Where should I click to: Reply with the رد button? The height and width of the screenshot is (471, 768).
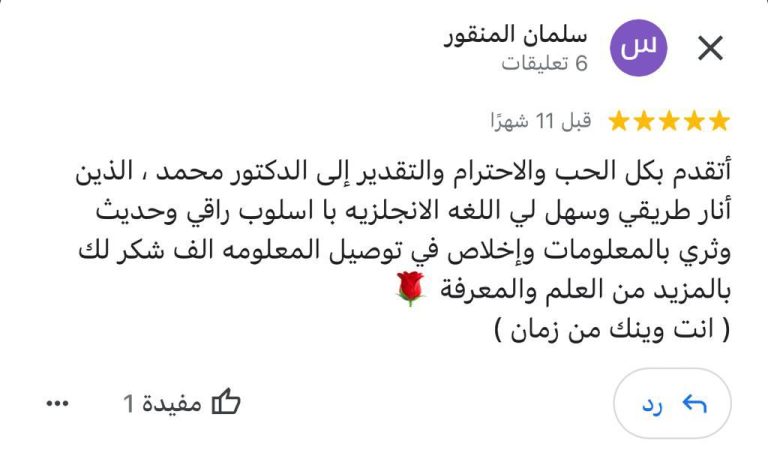[671, 404]
